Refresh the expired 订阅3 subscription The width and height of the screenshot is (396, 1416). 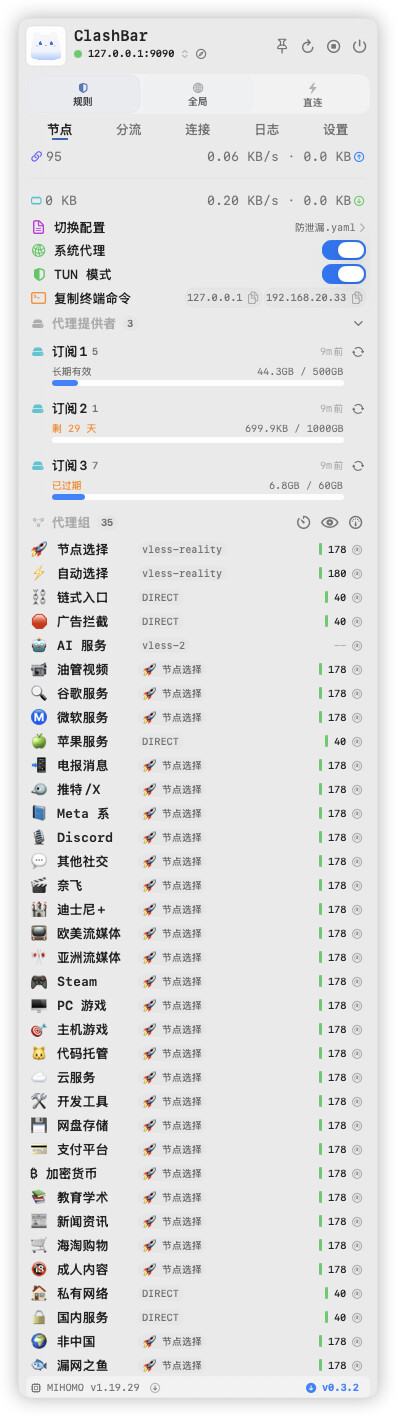tap(358, 466)
